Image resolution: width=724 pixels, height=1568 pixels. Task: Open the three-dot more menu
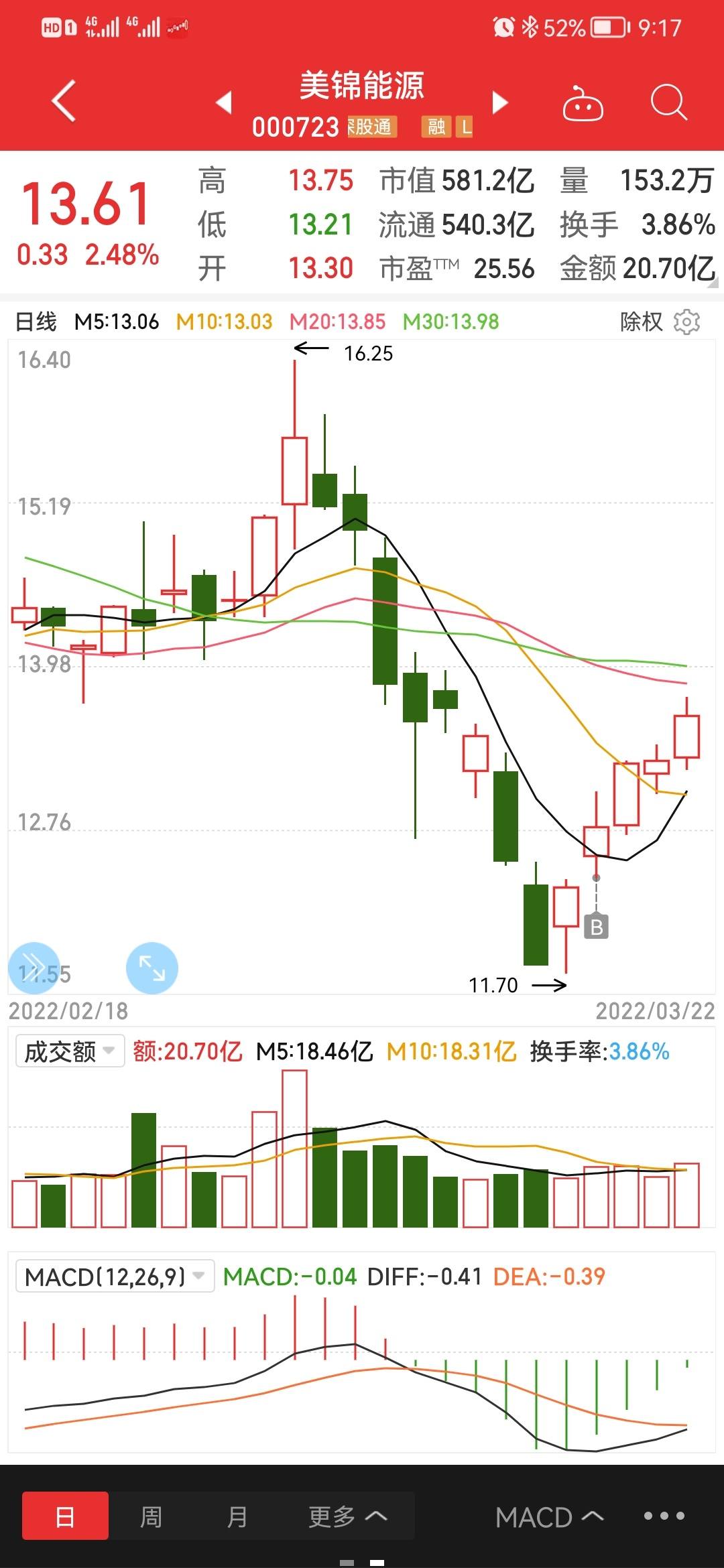tap(664, 1516)
